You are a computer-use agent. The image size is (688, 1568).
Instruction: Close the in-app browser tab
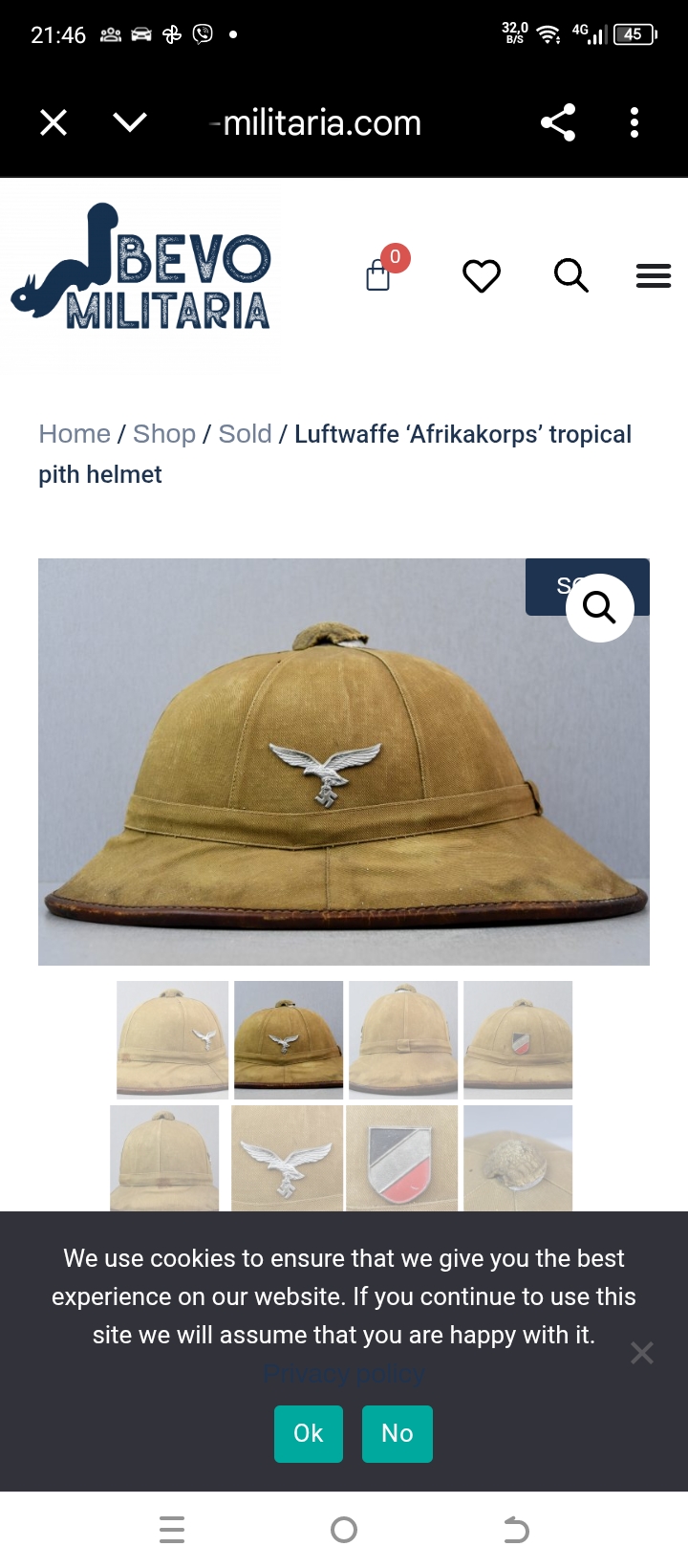pos(54,122)
